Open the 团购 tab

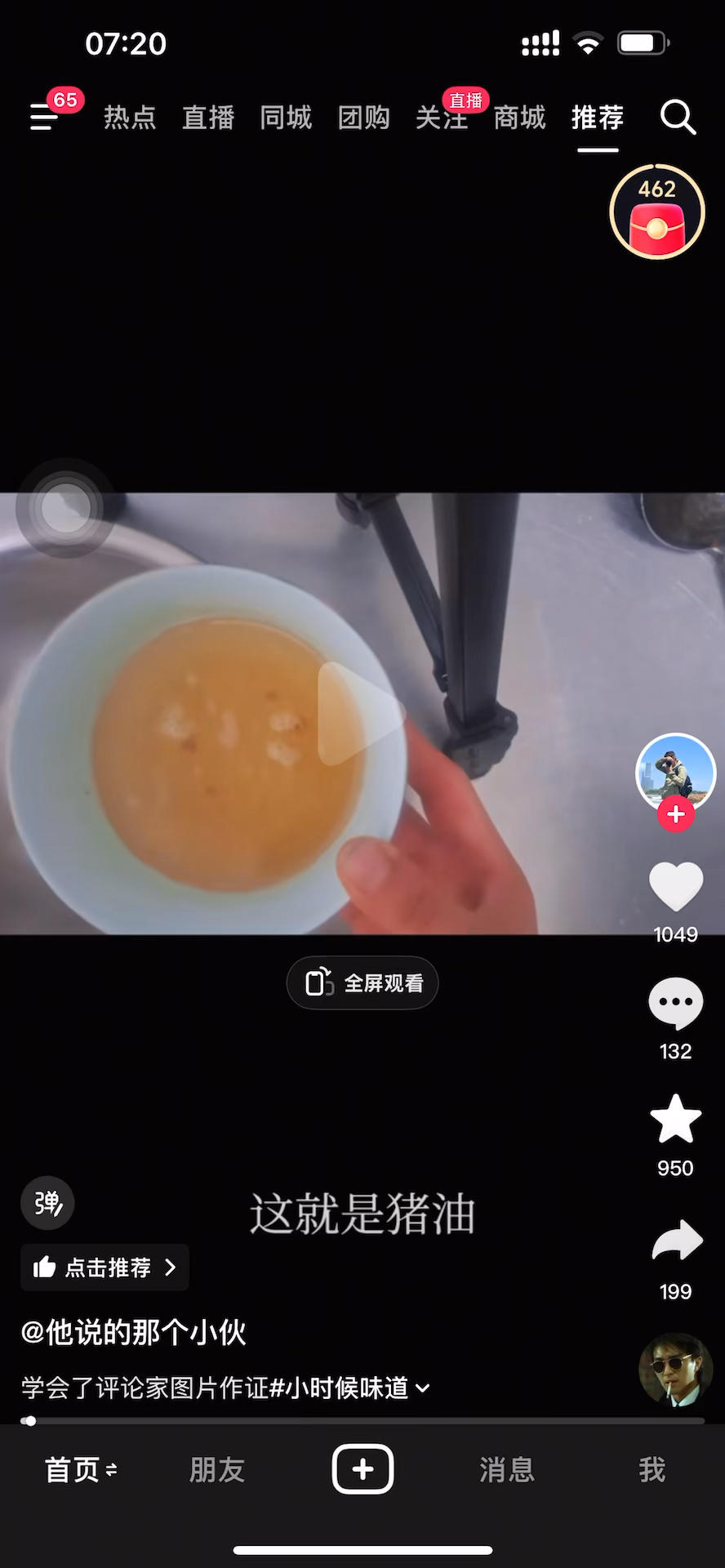pyautogui.click(x=364, y=118)
